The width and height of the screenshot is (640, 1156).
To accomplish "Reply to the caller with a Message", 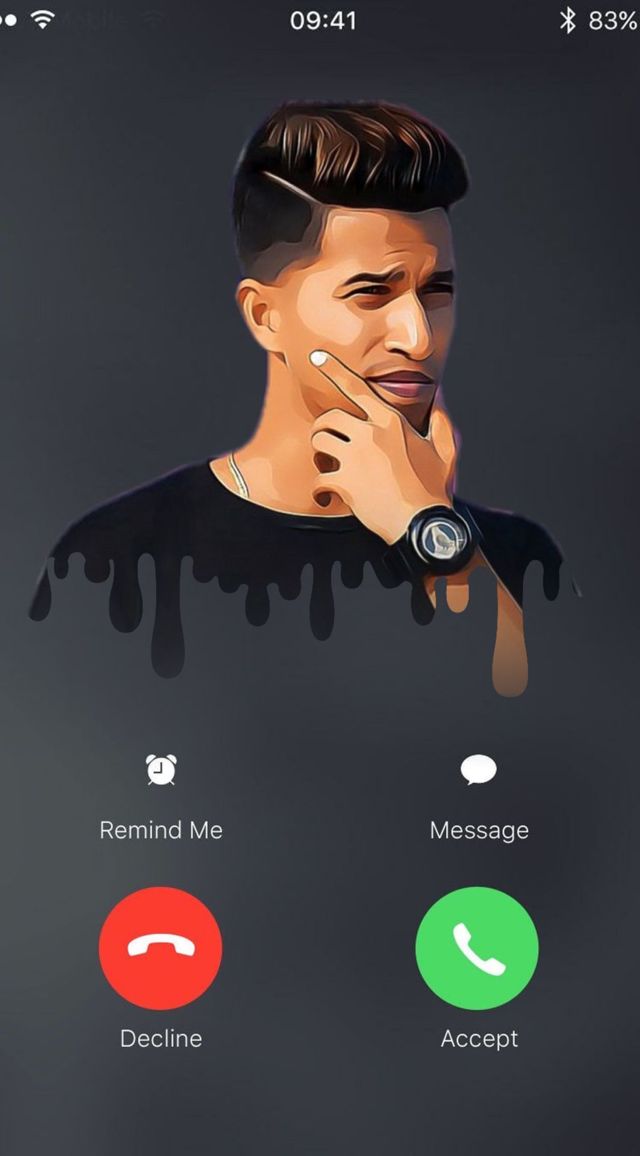I will (x=478, y=770).
